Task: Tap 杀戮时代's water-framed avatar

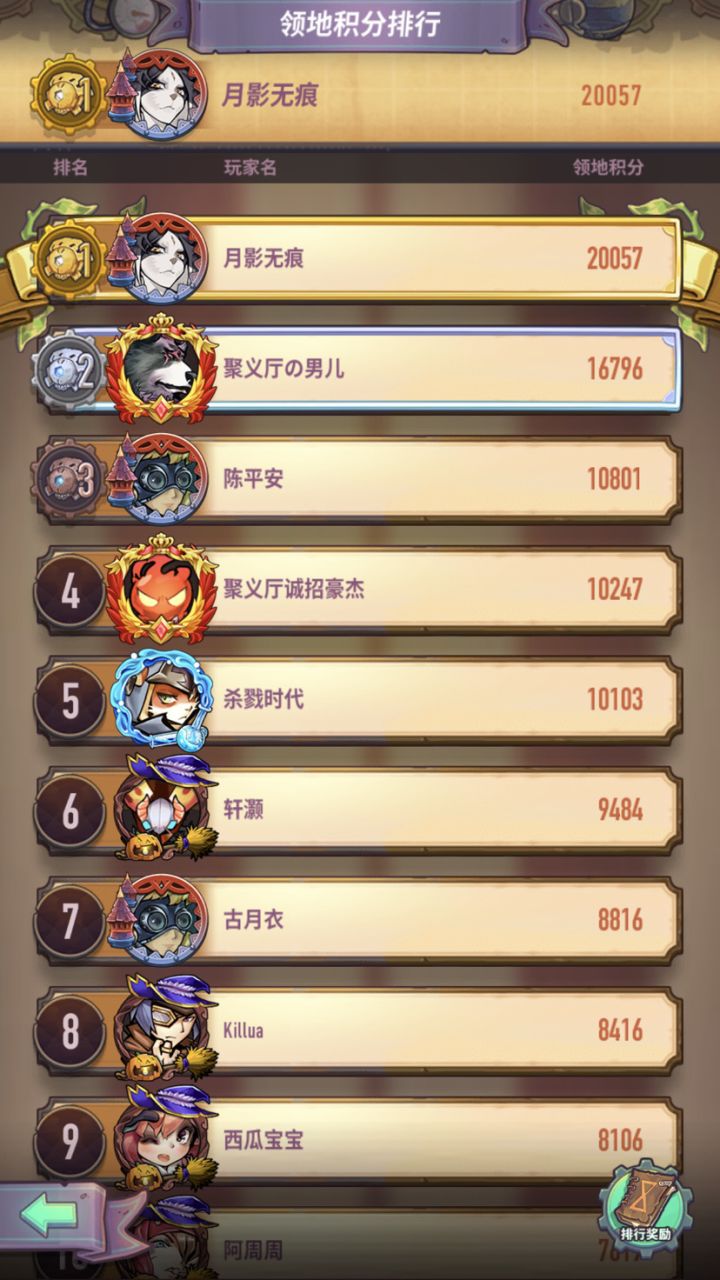Action: click(x=160, y=700)
